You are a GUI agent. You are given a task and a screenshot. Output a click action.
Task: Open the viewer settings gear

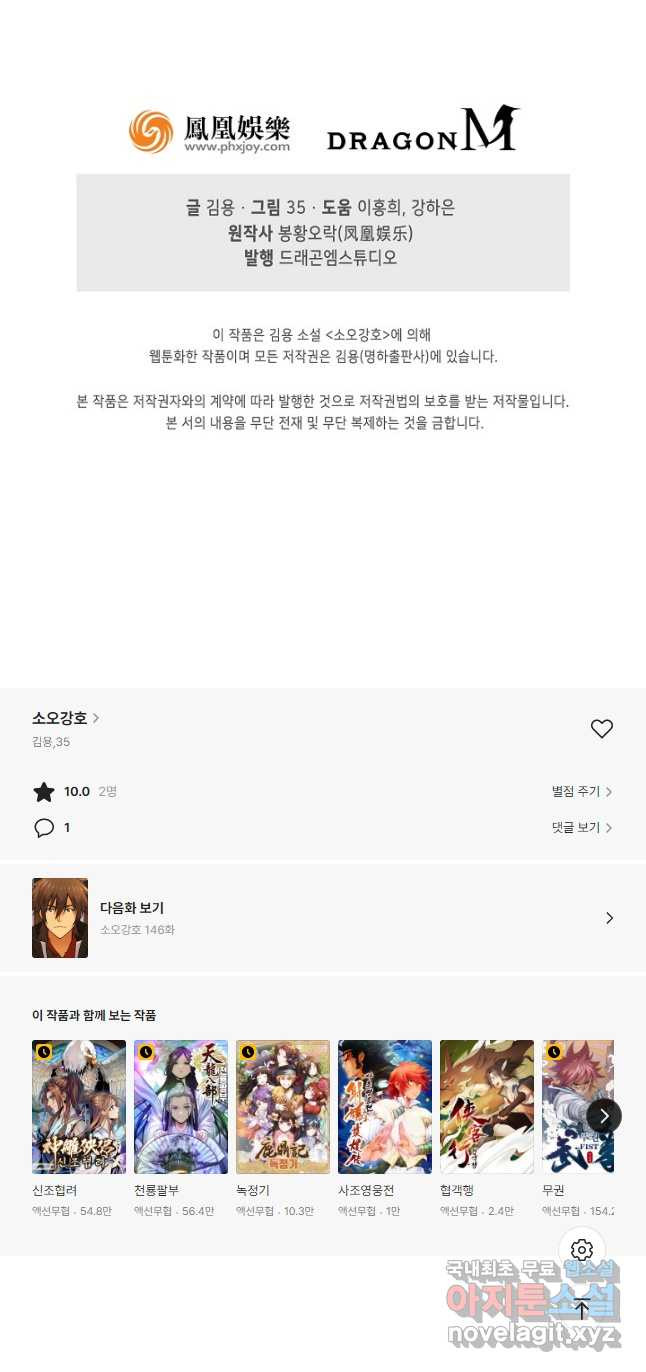pyautogui.click(x=582, y=1250)
